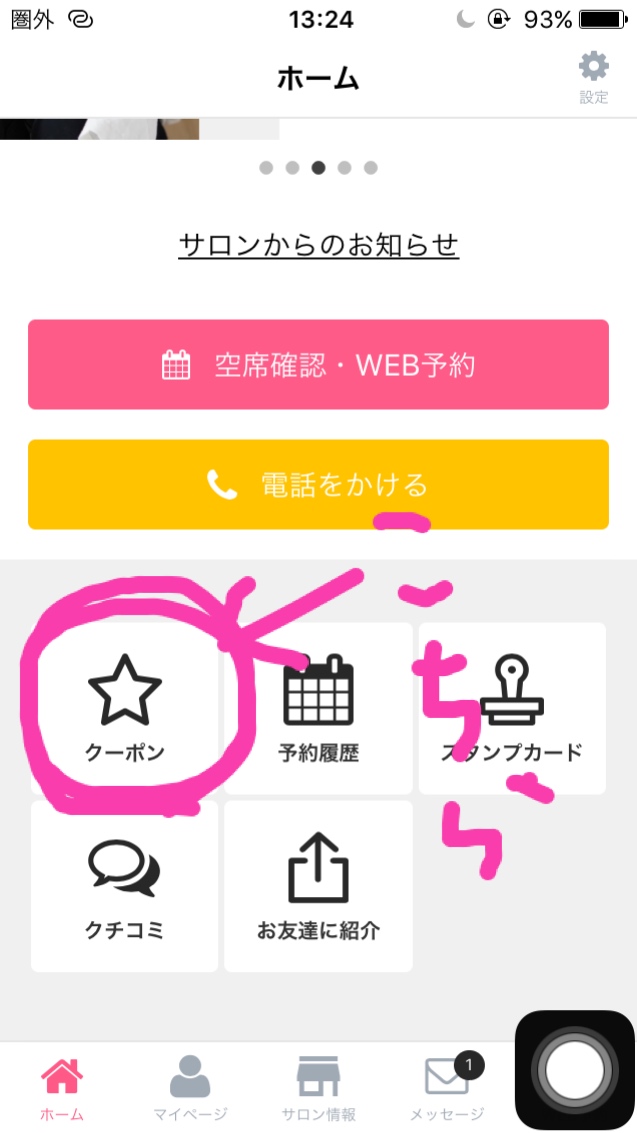The width and height of the screenshot is (637, 1133).
Task: Tap the AssistiveTouch floating button
Action: pyautogui.click(x=574, y=1070)
